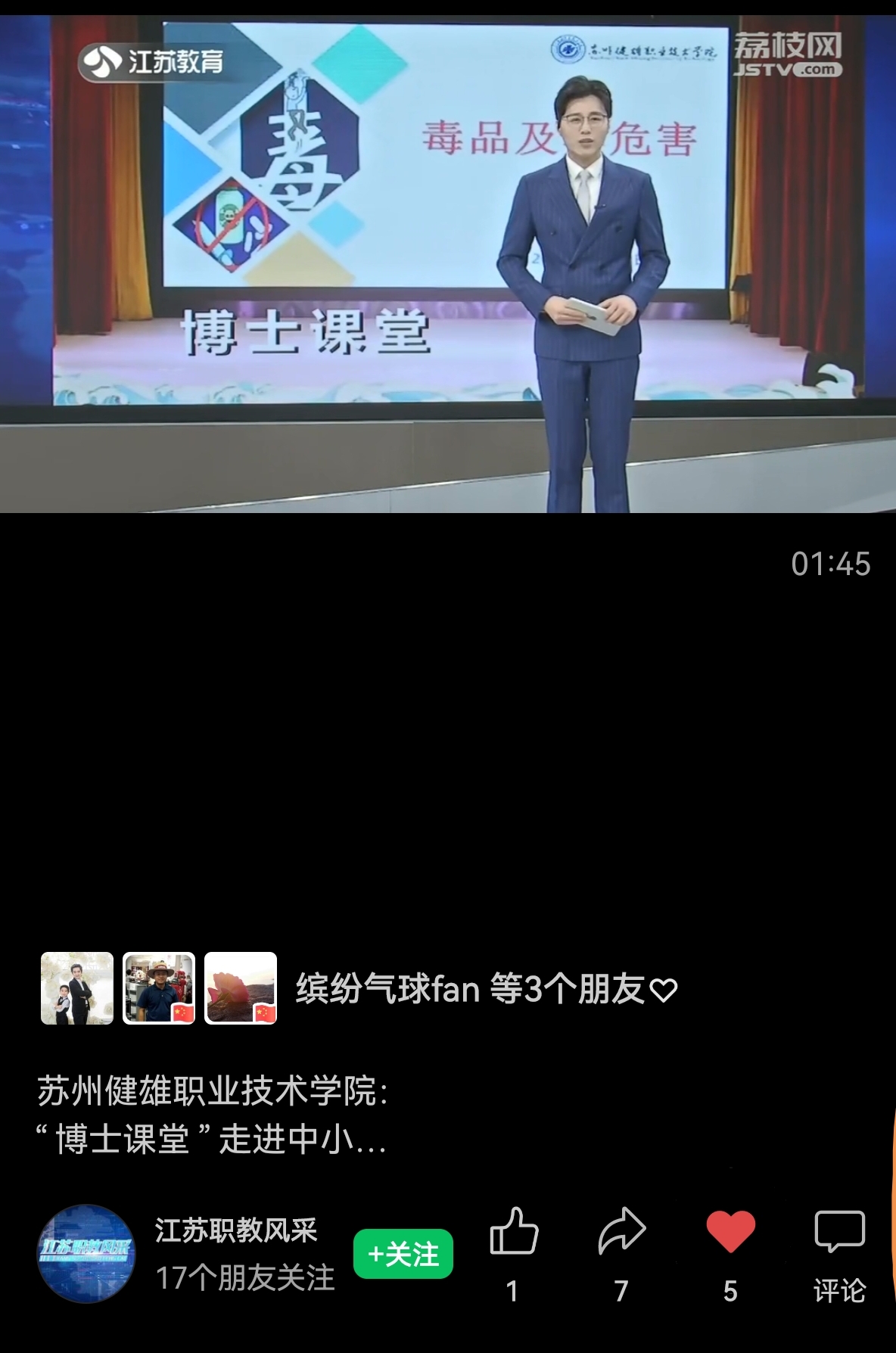The width and height of the screenshot is (896, 1353).
Task: Follow 江苏职教风采 with the +关注 button
Action: coord(403,1254)
